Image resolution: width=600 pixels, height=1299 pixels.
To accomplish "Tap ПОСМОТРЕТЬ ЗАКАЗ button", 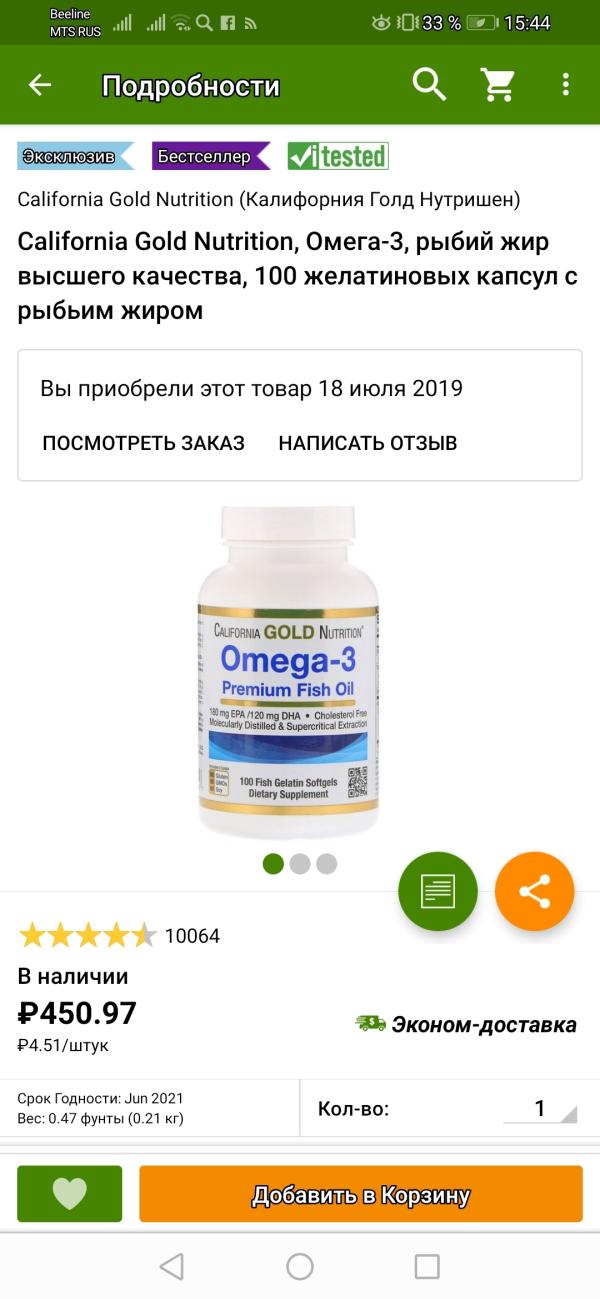I will click(143, 443).
